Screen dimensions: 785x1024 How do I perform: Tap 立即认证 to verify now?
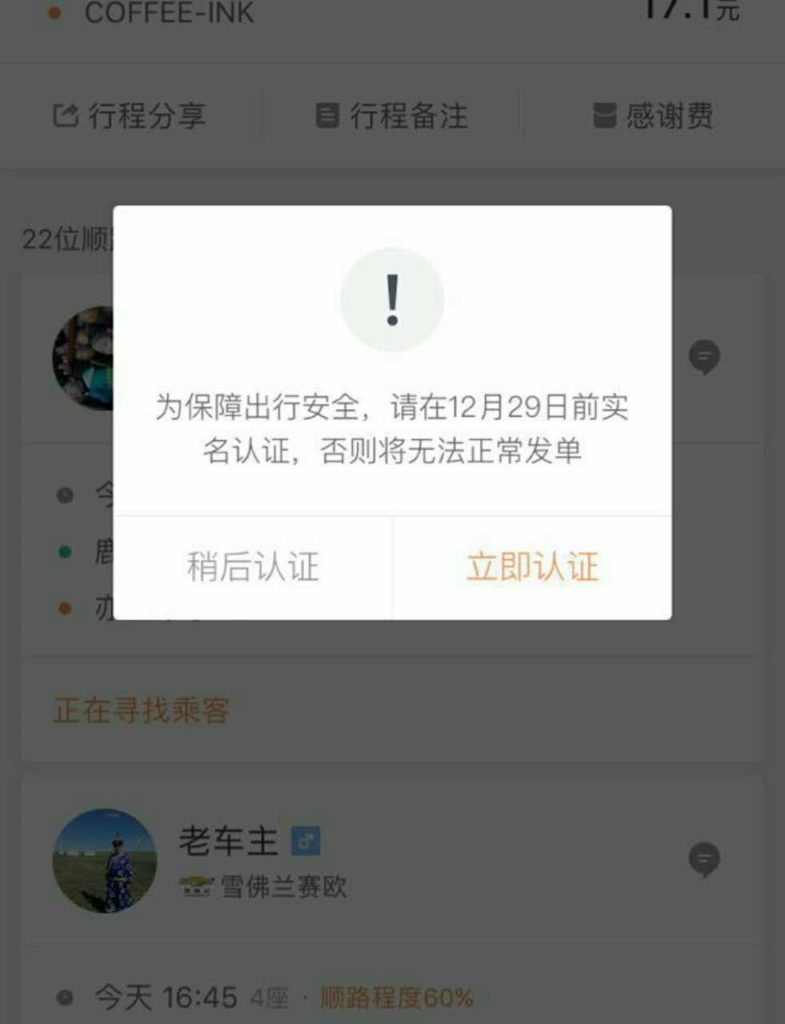pos(532,567)
